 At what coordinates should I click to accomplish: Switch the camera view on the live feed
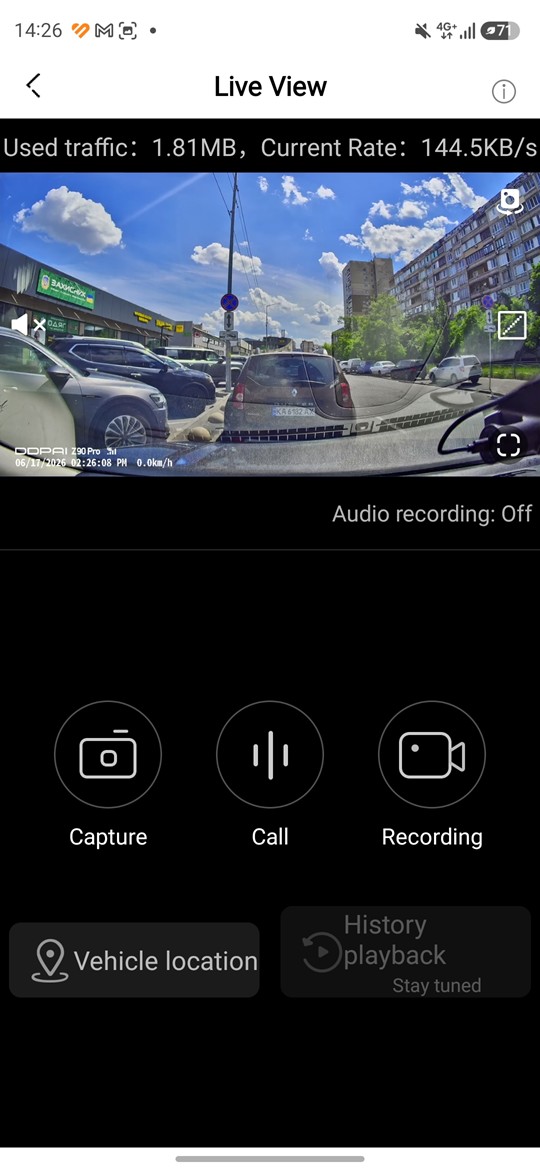(x=511, y=201)
